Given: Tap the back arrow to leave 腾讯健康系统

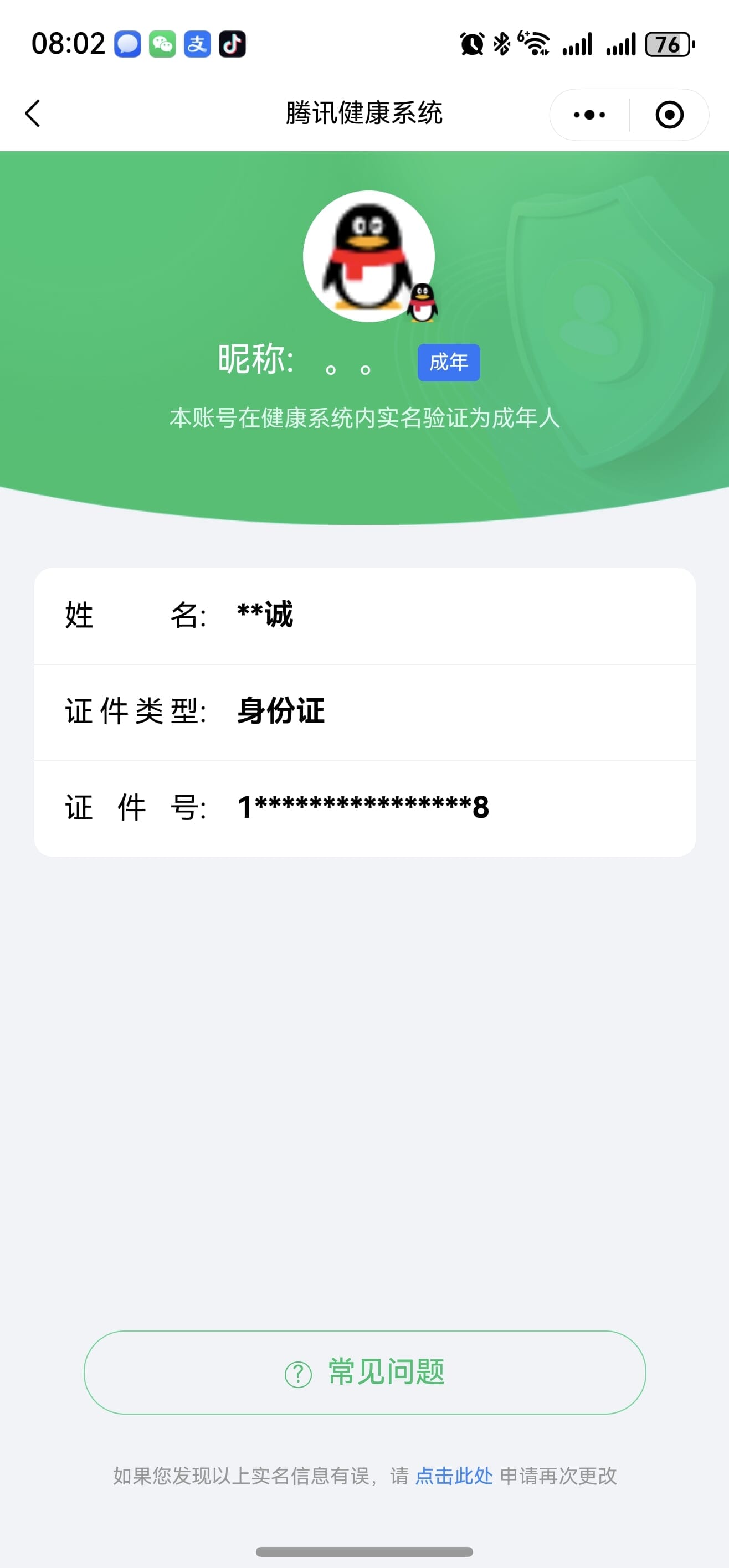Looking at the screenshot, I should pos(33,115).
